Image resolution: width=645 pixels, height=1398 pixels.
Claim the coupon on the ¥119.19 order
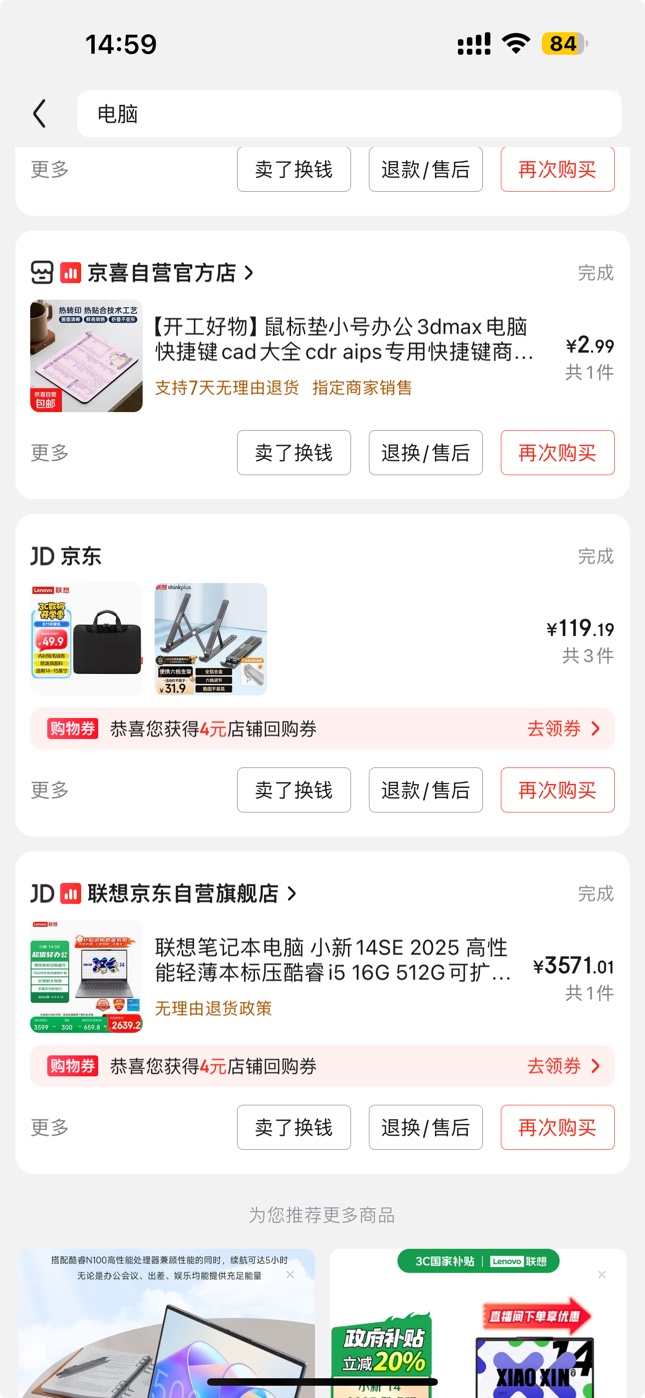[x=565, y=729]
